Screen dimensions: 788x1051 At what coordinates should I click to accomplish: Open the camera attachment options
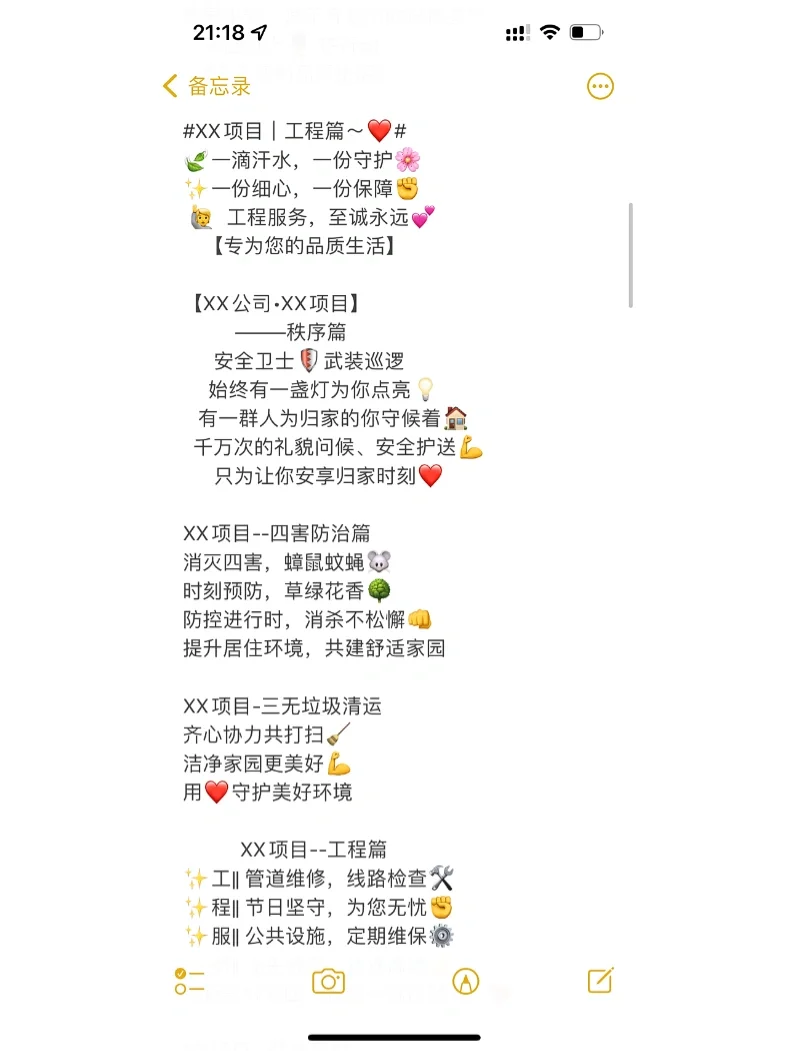[x=328, y=981]
